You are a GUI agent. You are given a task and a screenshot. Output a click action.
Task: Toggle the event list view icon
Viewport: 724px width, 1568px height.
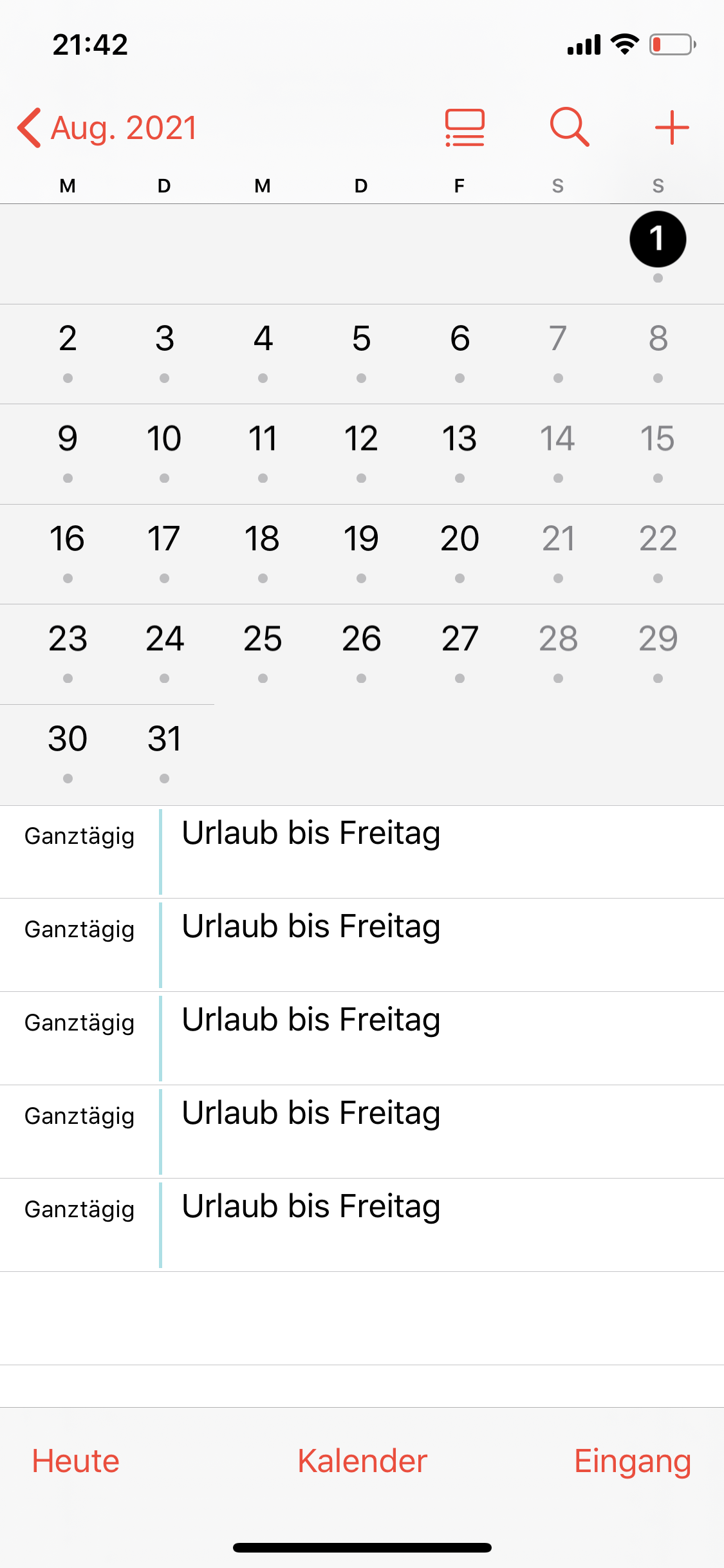tap(465, 127)
